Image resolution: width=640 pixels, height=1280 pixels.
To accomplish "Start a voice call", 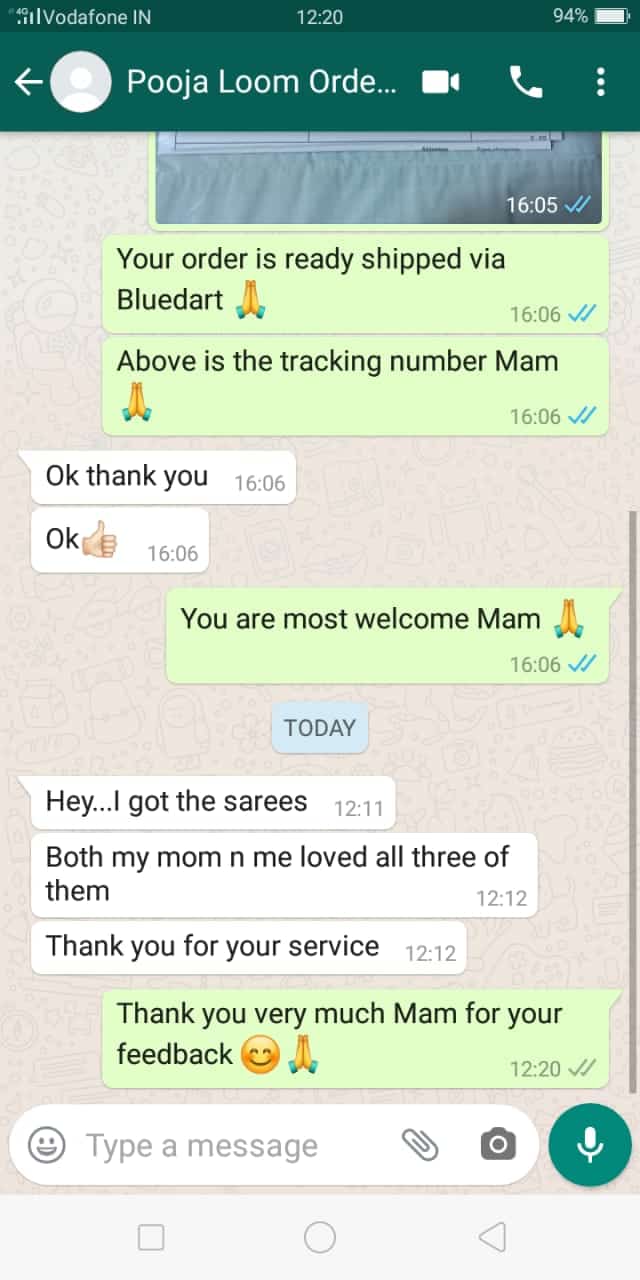I will (526, 82).
